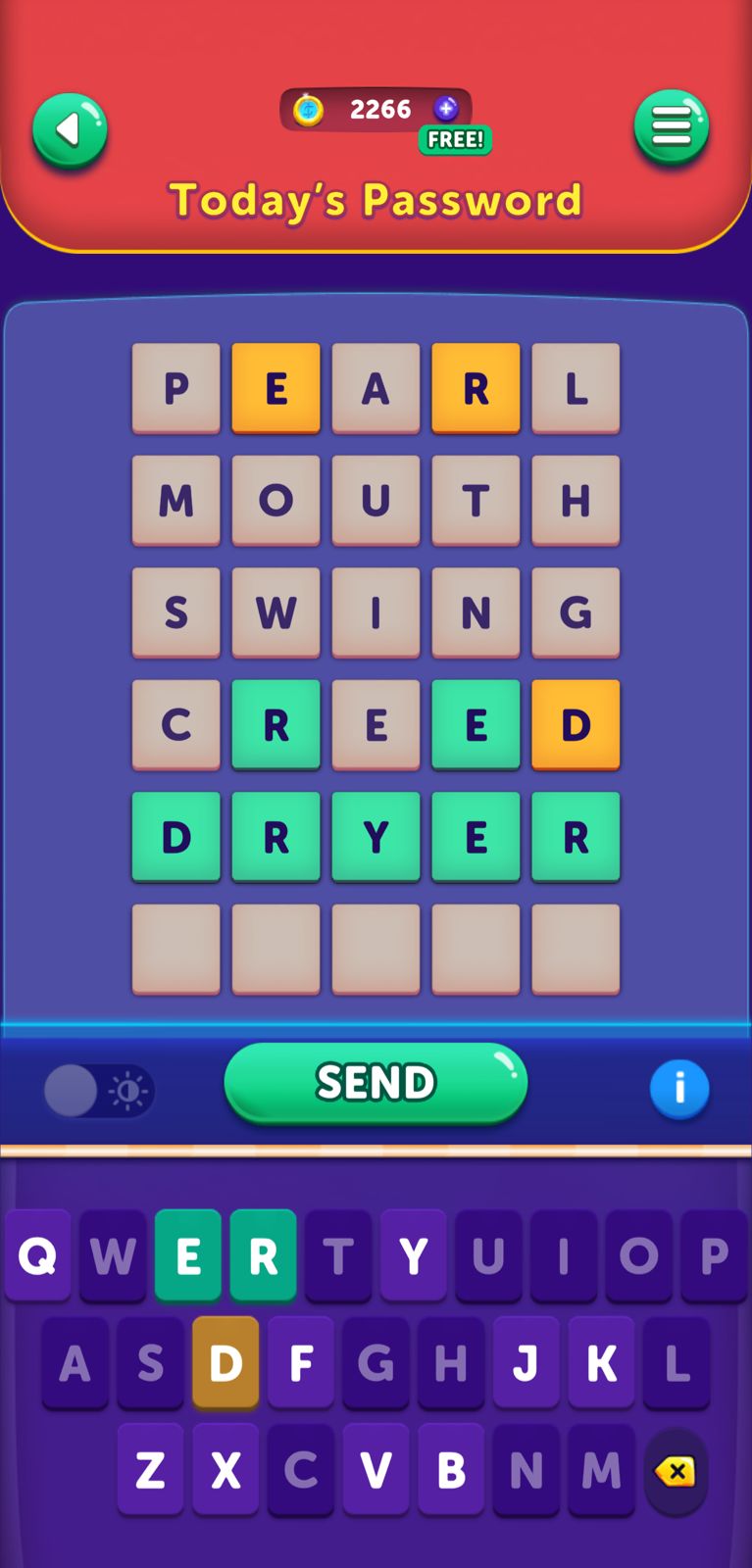Image resolution: width=752 pixels, height=1568 pixels.
Task: Tap the F key
Action: point(301,1362)
